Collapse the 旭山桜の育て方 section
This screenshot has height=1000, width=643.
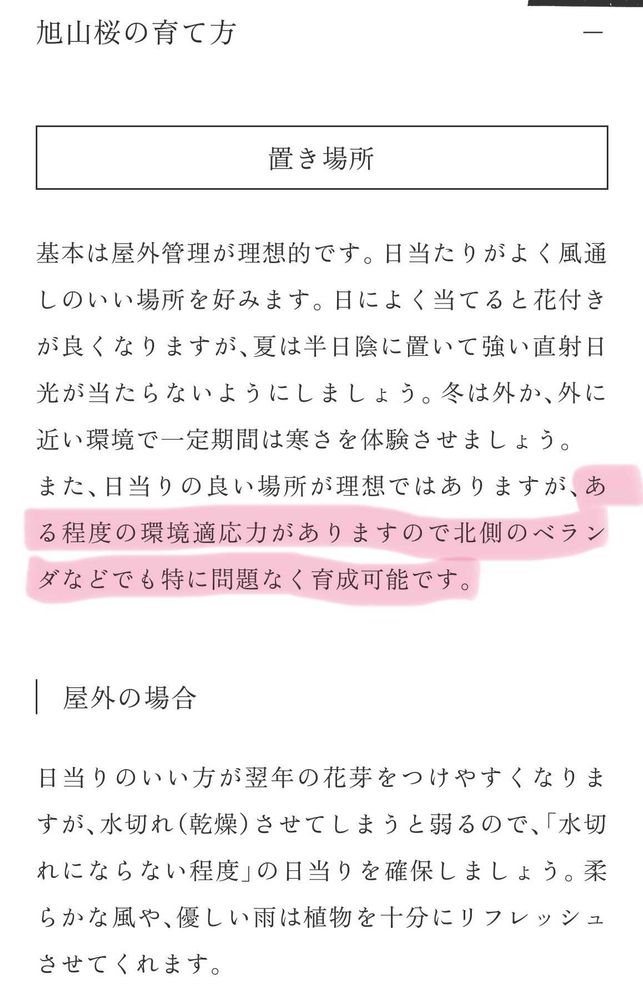(593, 33)
